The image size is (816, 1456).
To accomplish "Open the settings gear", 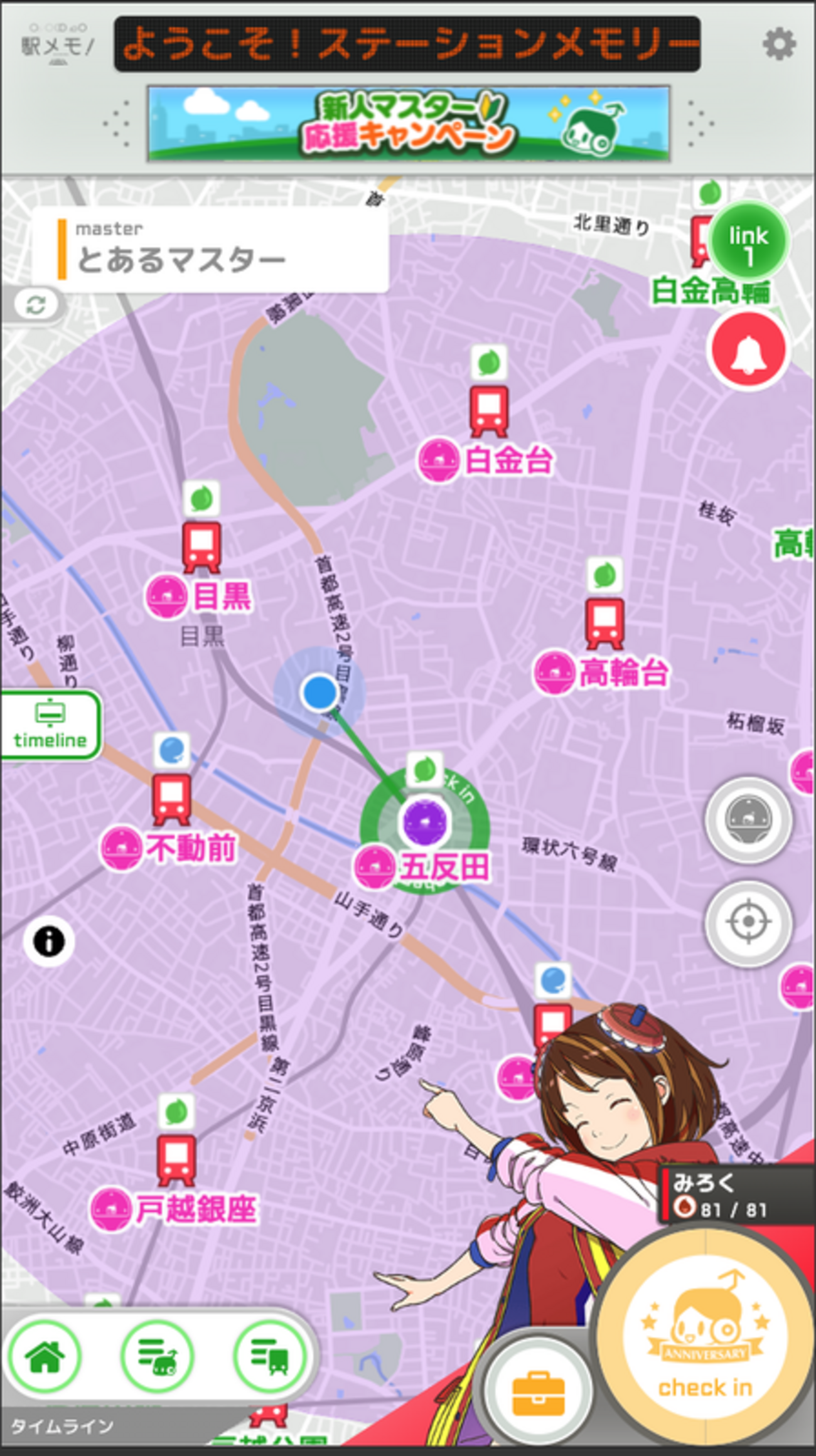I will pos(779,45).
